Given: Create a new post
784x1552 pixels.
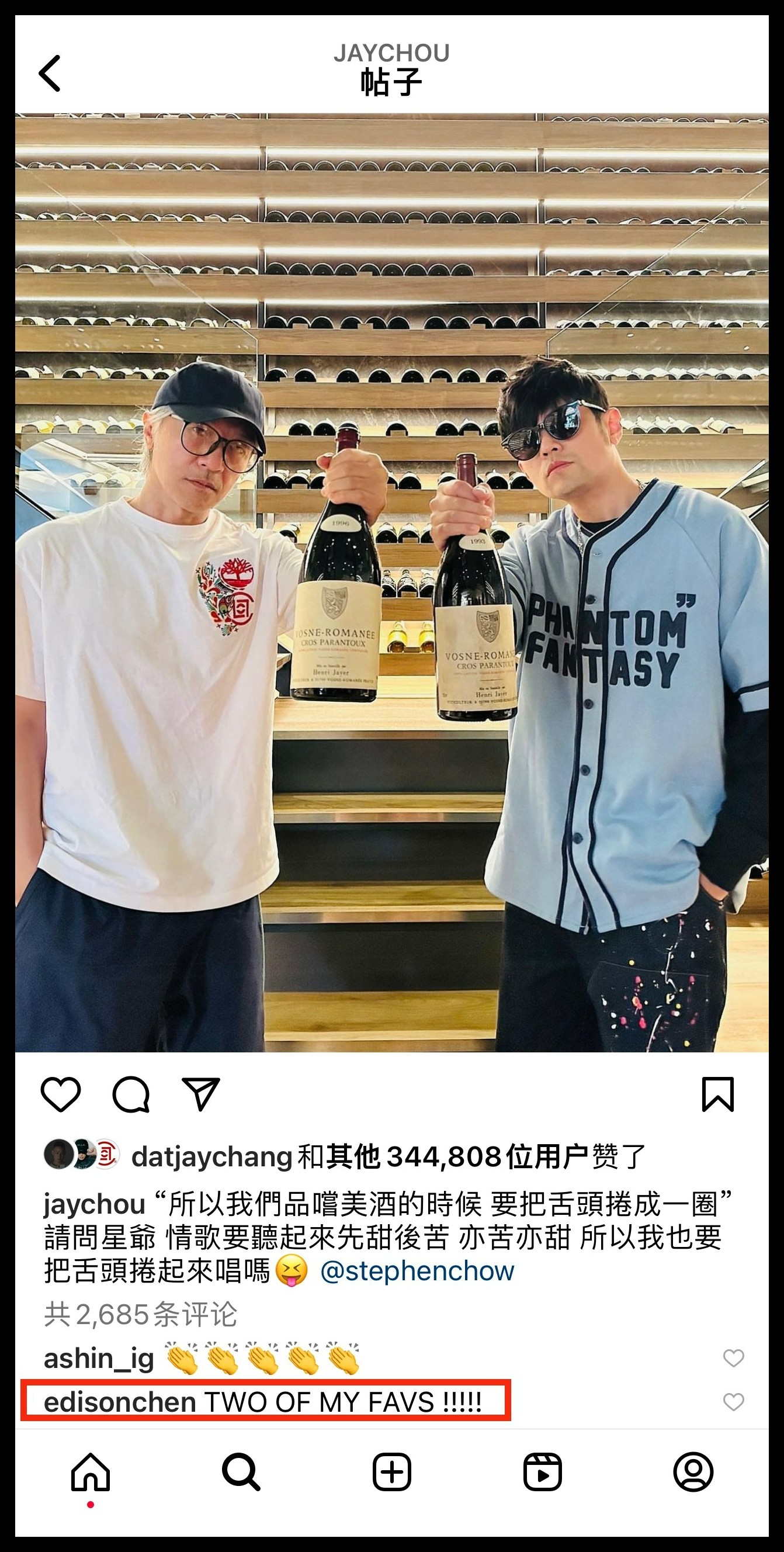Looking at the screenshot, I should (392, 1472).
